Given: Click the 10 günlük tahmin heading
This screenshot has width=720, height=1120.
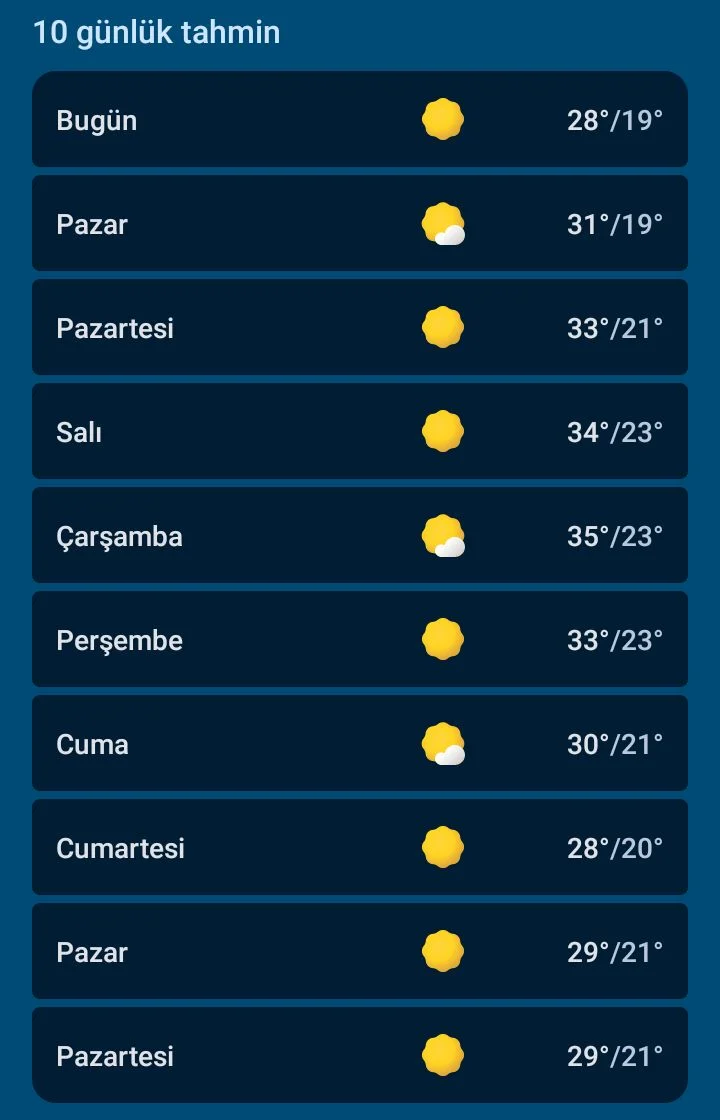Looking at the screenshot, I should click(x=156, y=32).
